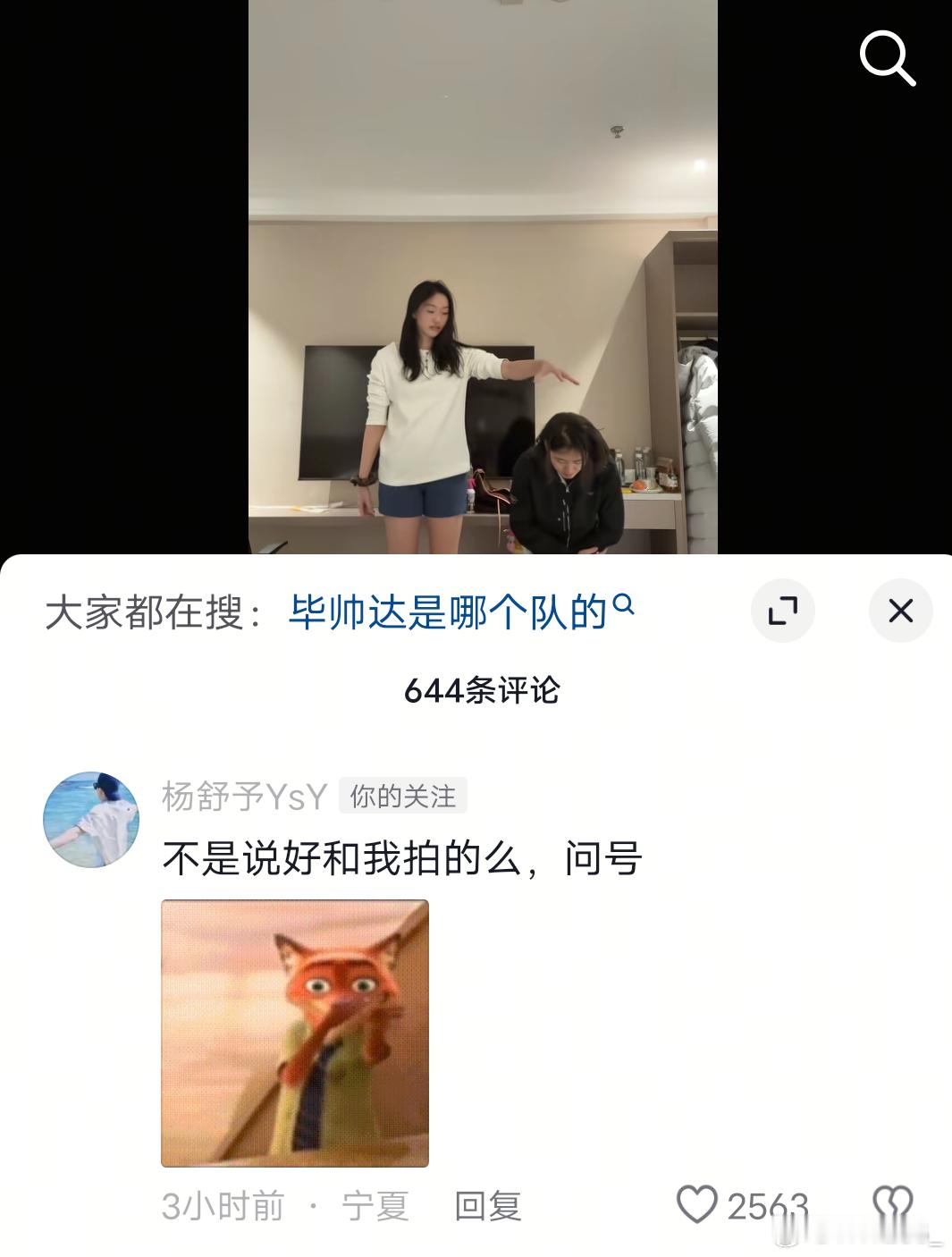
Task: Tap the video player area
Action: pyautogui.click(x=483, y=277)
